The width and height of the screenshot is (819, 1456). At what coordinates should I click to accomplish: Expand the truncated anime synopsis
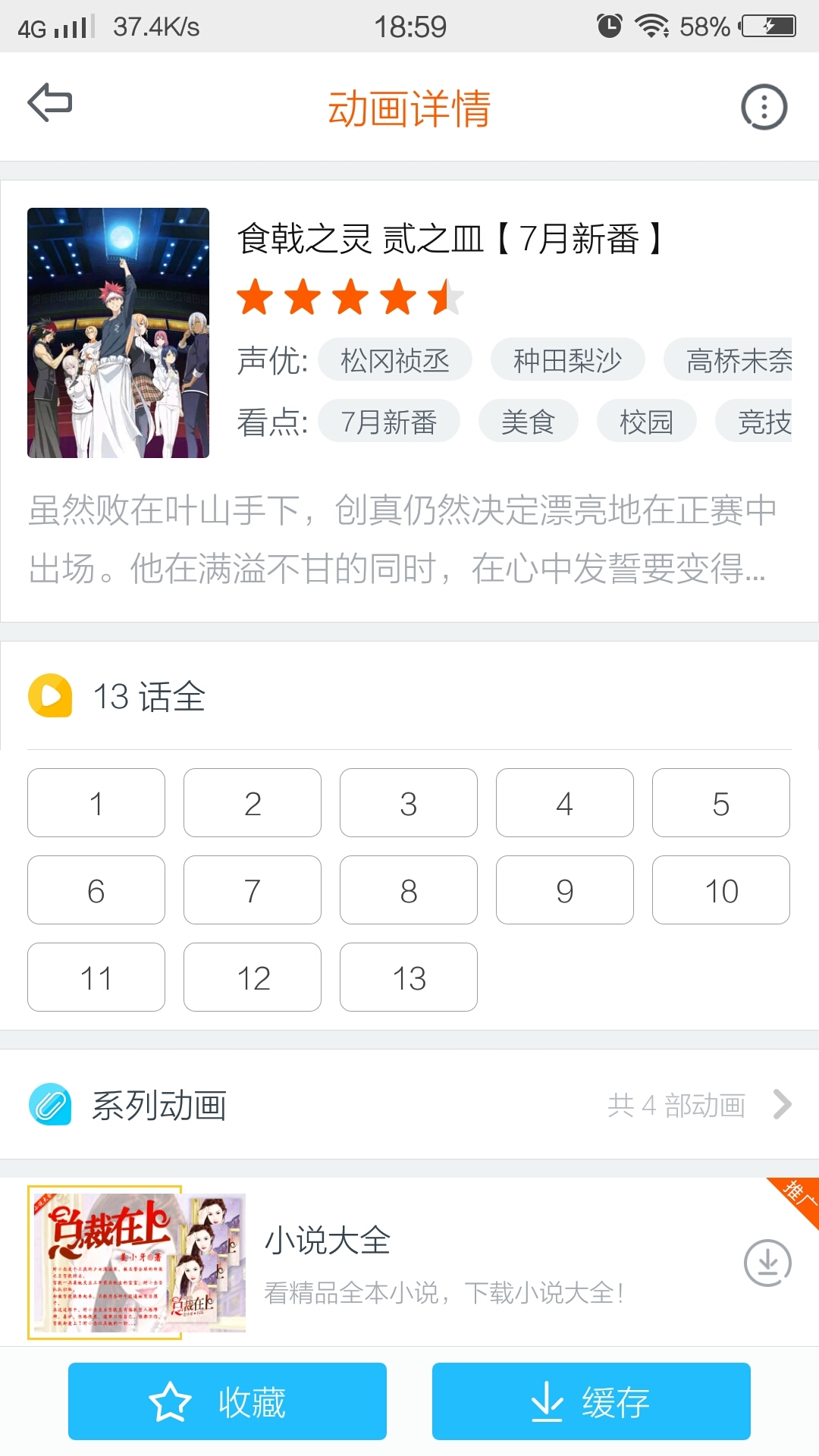[x=402, y=539]
